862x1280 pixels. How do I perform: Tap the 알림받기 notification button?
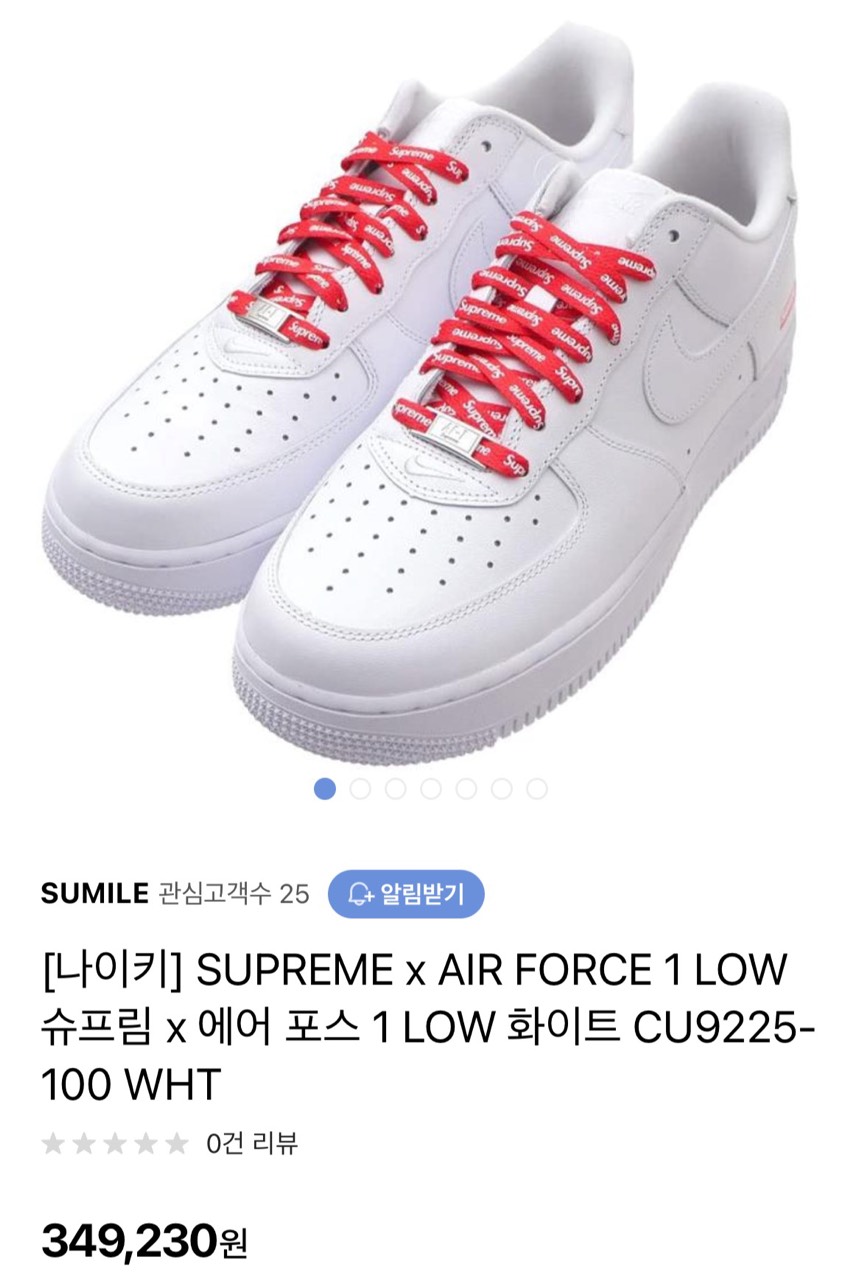[x=405, y=894]
